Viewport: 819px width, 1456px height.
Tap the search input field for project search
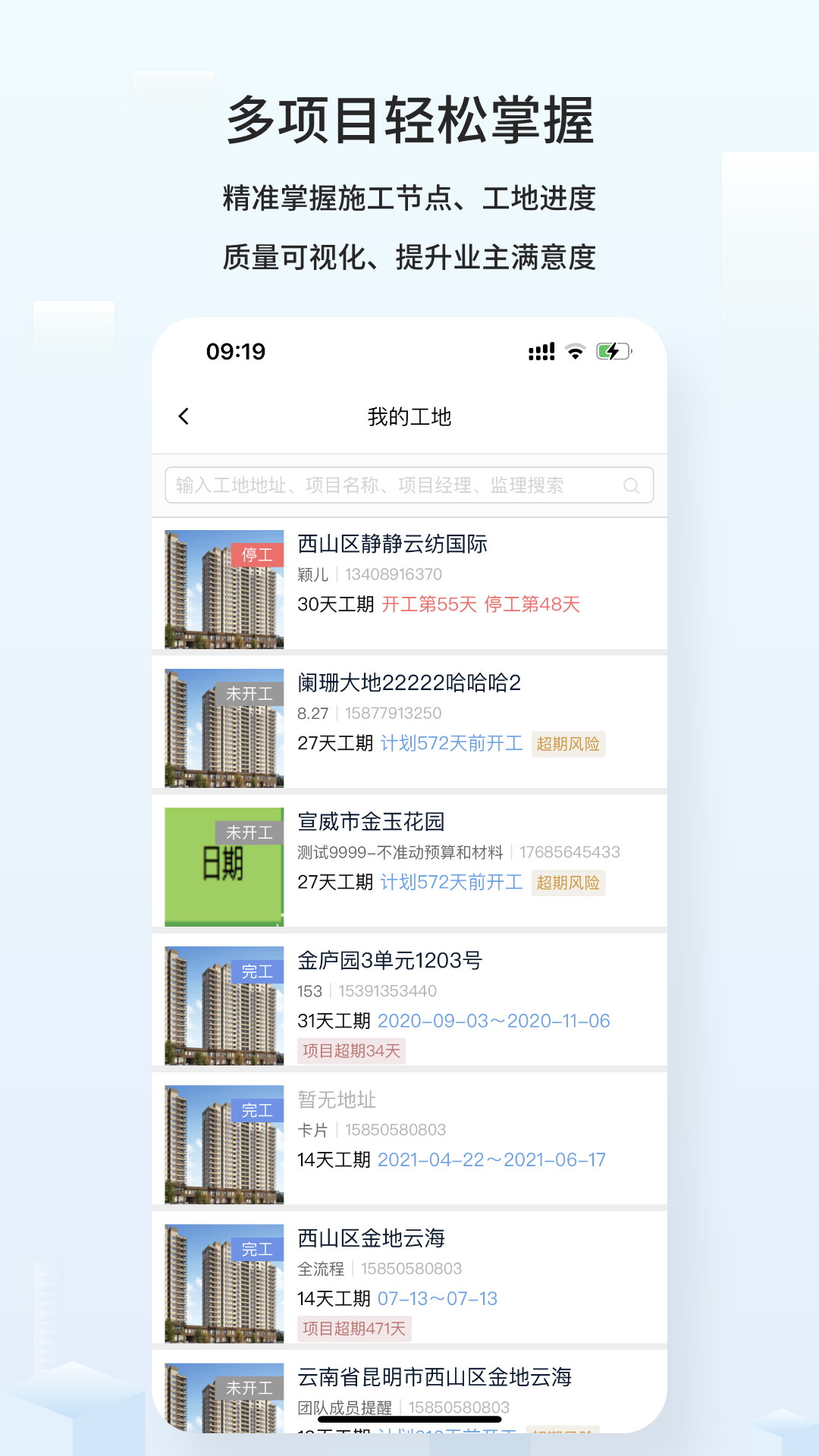pyautogui.click(x=379, y=485)
